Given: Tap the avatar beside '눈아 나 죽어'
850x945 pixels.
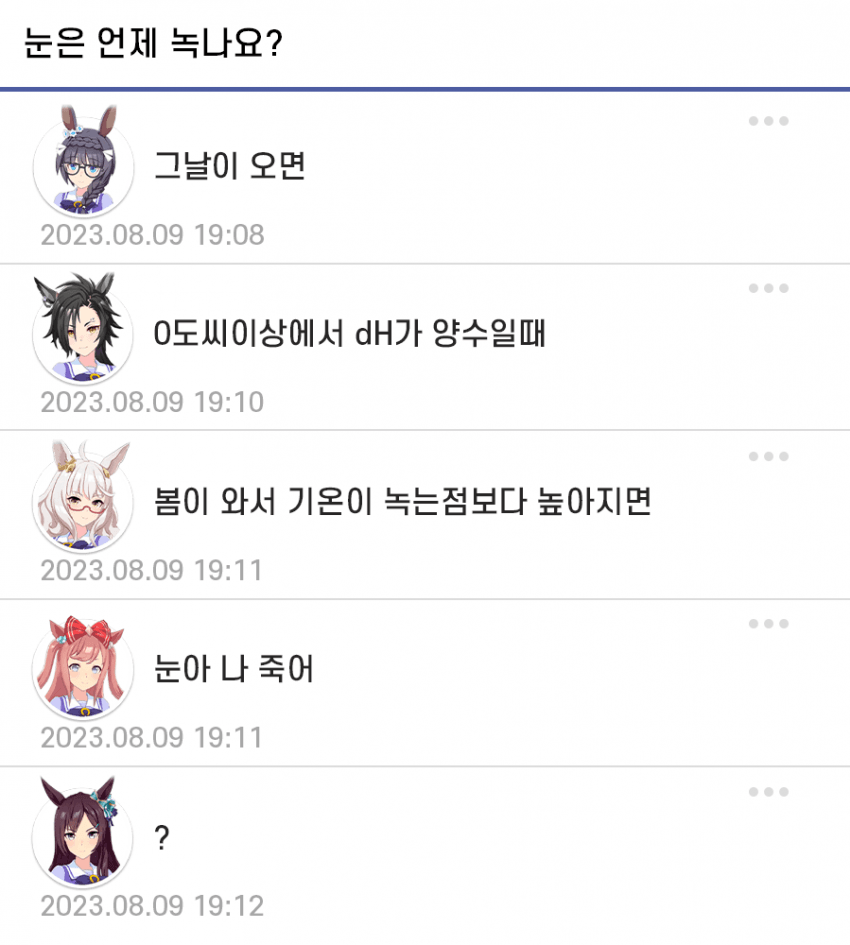Looking at the screenshot, I should pos(82,667).
